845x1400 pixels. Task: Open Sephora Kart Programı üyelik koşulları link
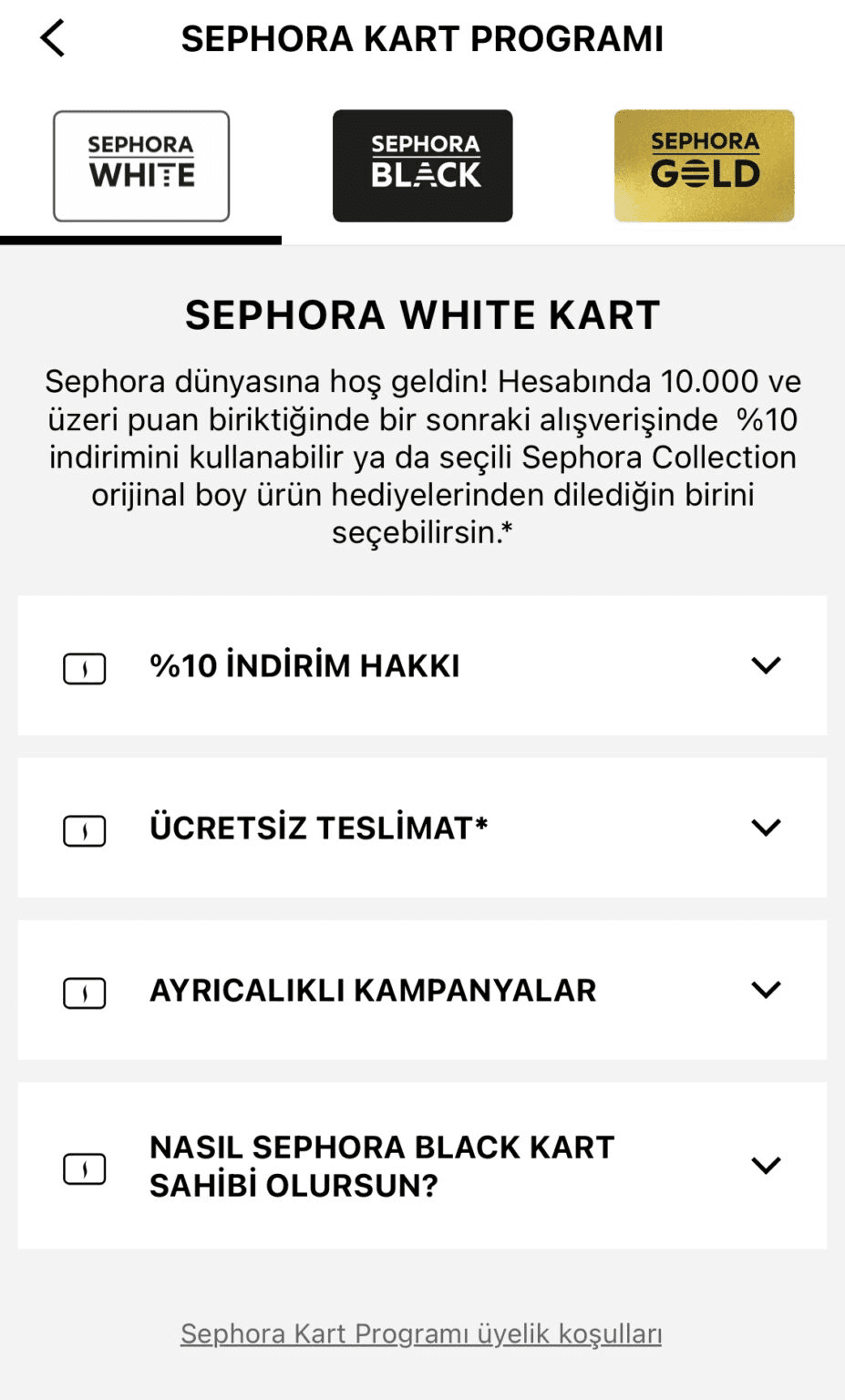pyautogui.click(x=421, y=1333)
